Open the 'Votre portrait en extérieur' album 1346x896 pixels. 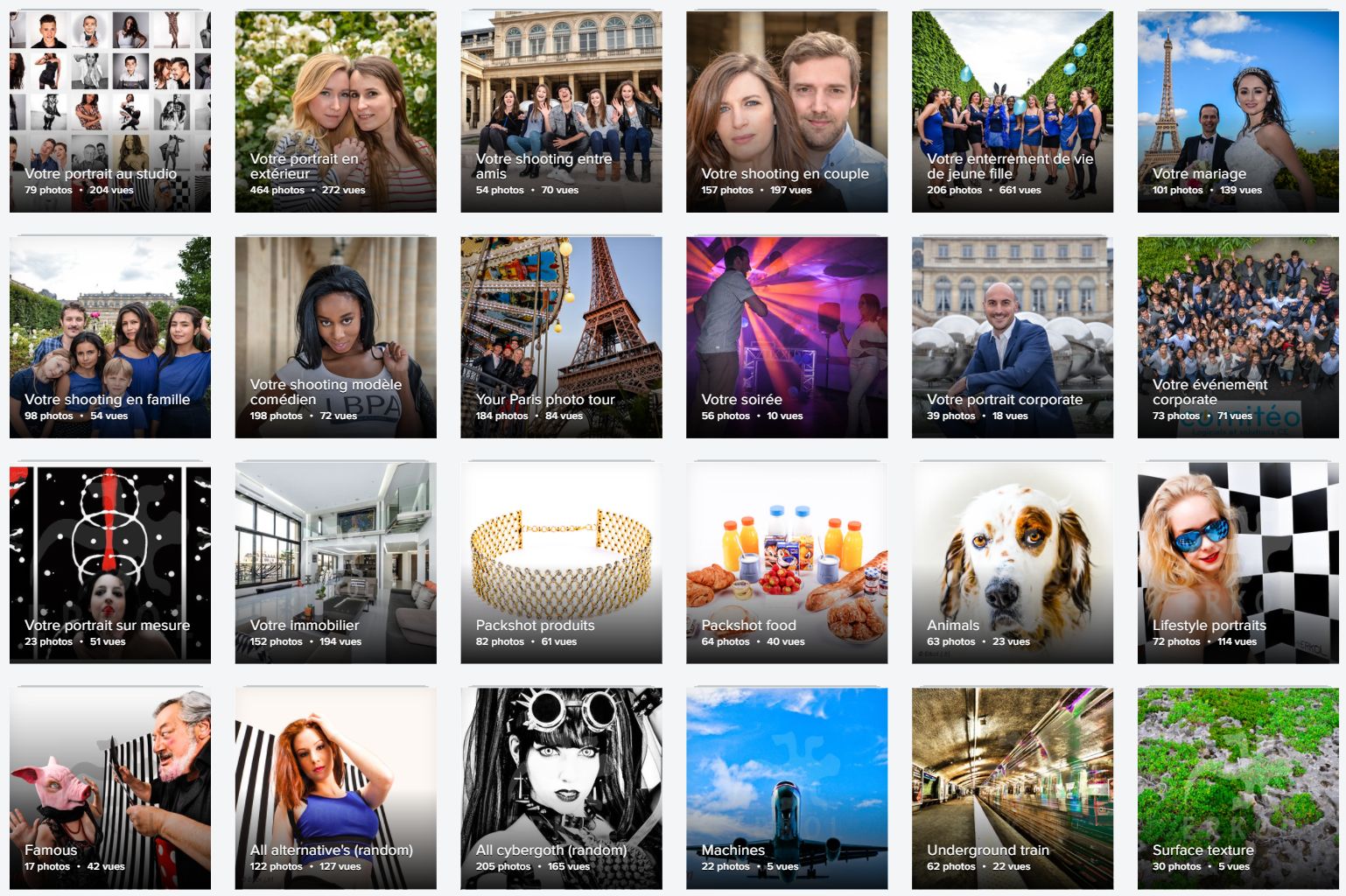[335, 112]
